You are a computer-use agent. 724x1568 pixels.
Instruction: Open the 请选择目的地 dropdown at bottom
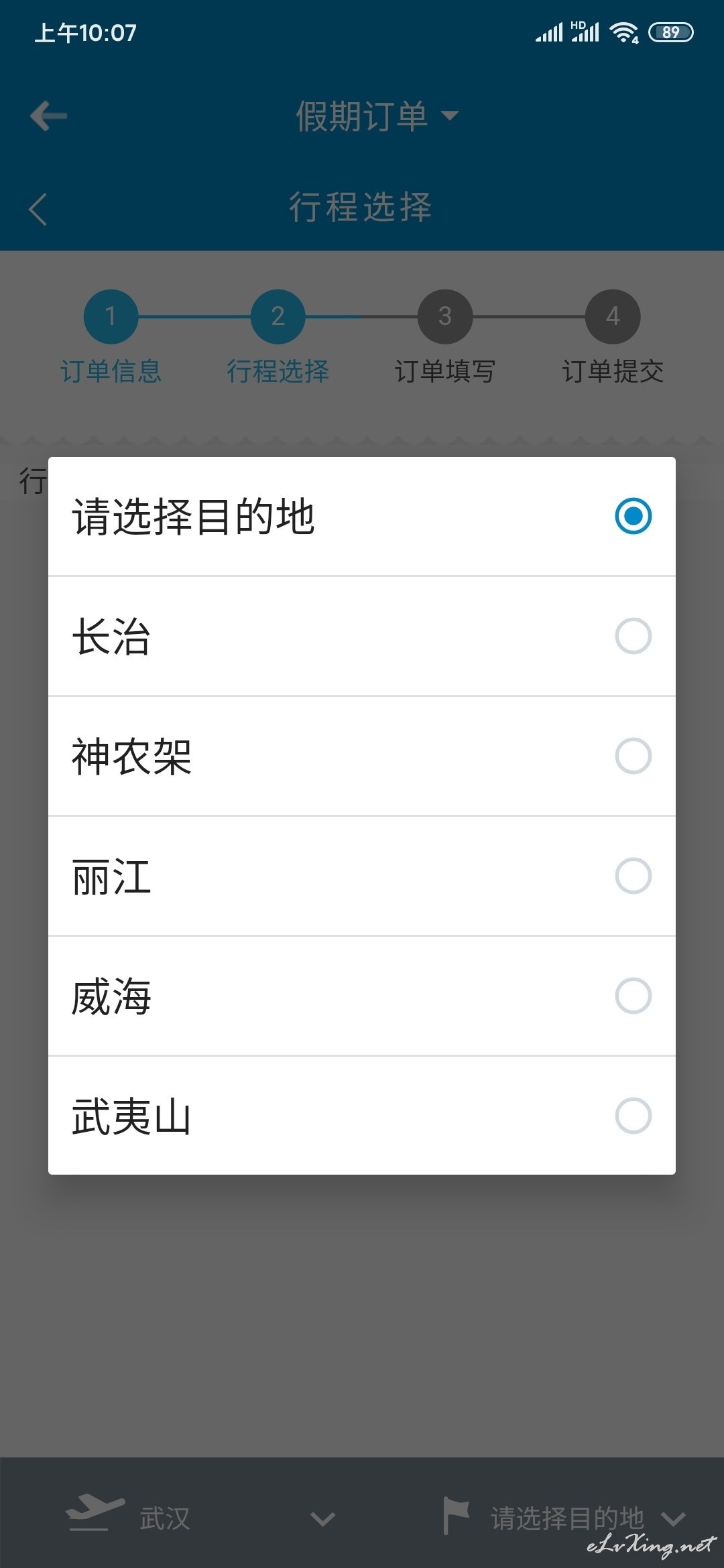pos(564,1518)
